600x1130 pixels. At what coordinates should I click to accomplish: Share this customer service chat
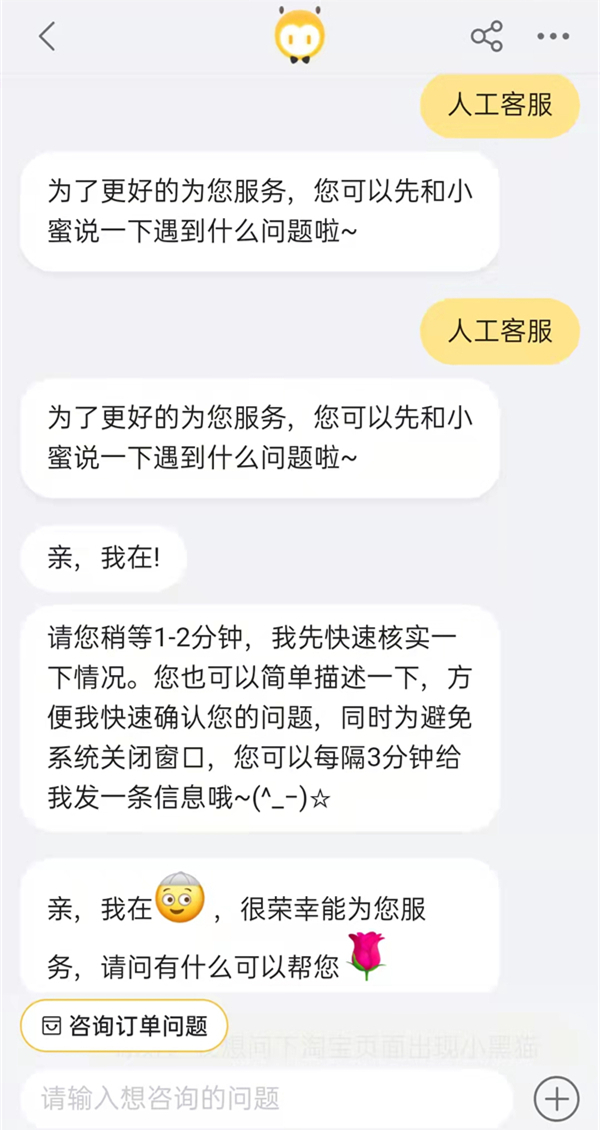point(487,37)
